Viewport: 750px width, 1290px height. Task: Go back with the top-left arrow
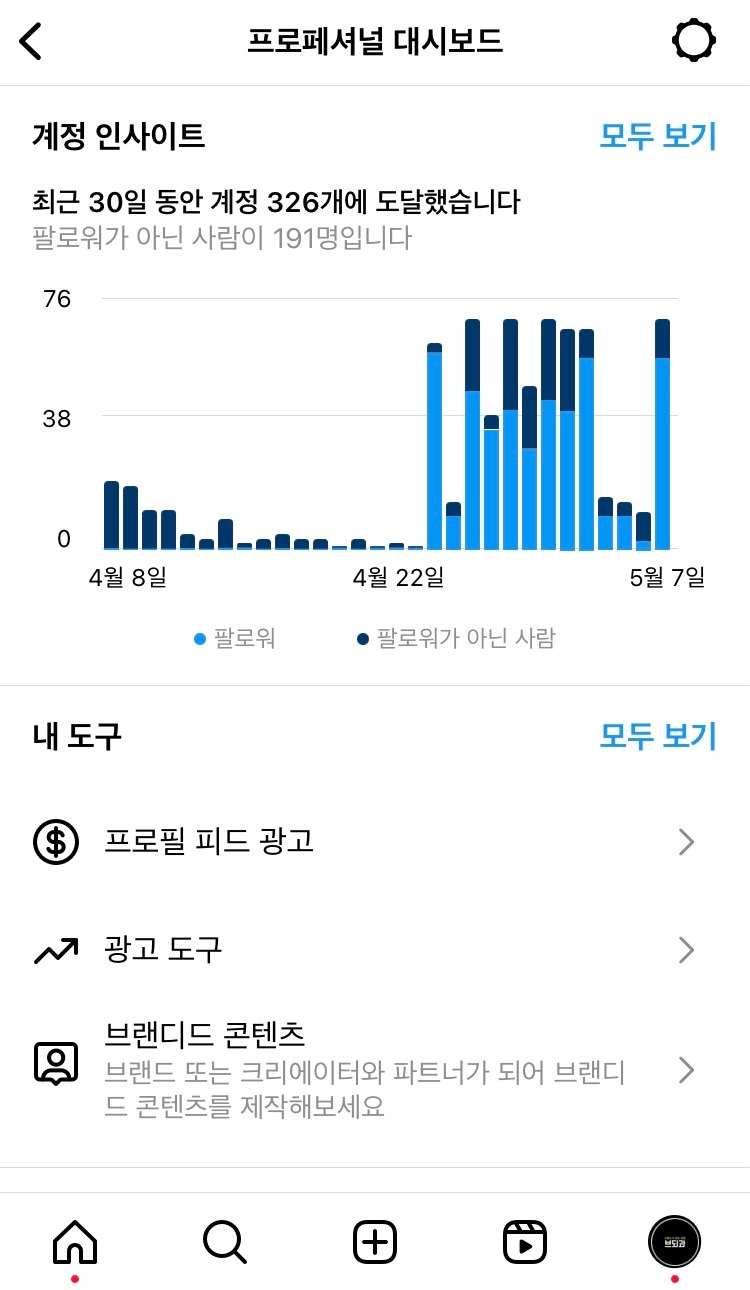pos(31,42)
